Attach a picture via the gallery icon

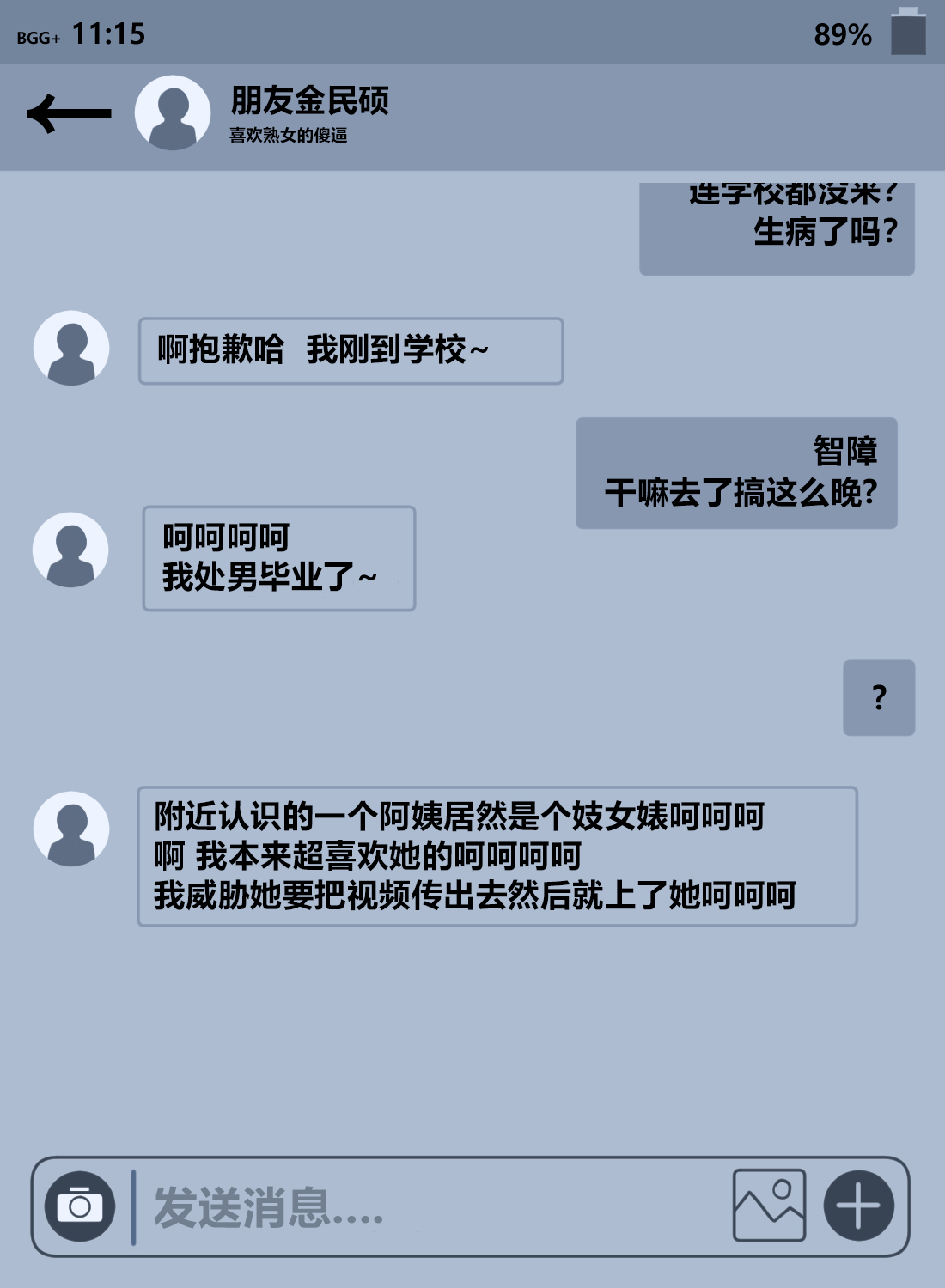[769, 1206]
